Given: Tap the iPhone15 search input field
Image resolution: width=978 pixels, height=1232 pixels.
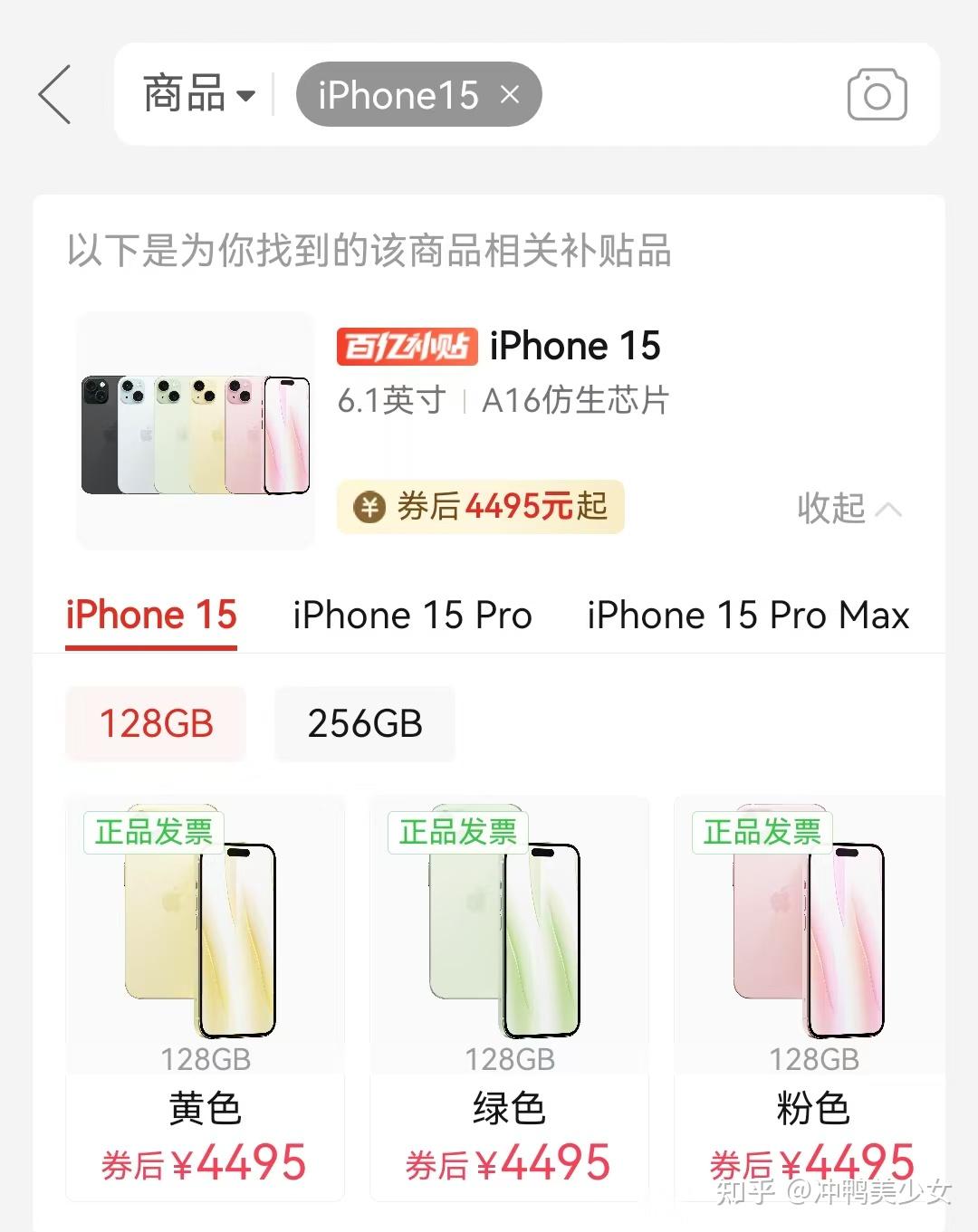Looking at the screenshot, I should (x=398, y=93).
